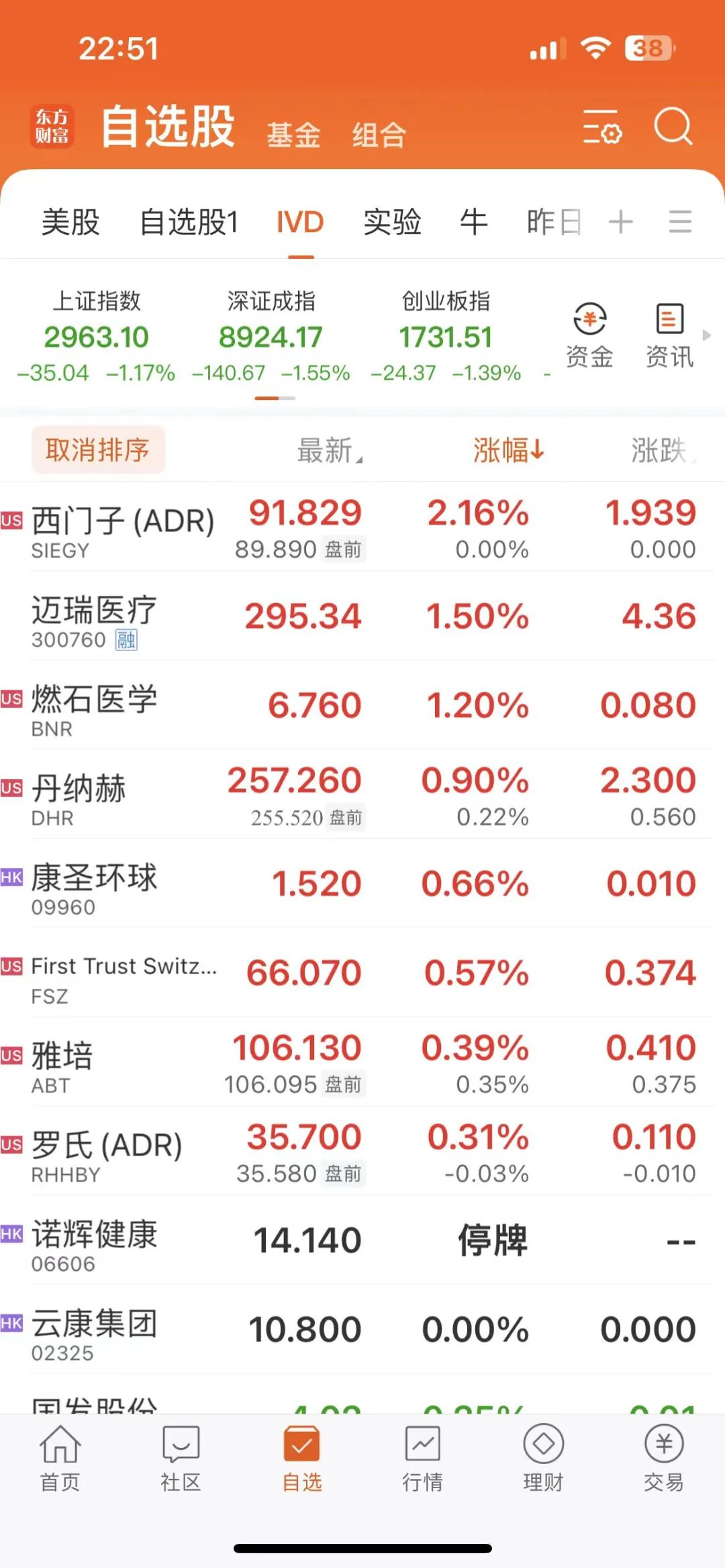Open 资讯 news shortcut

[x=669, y=335]
